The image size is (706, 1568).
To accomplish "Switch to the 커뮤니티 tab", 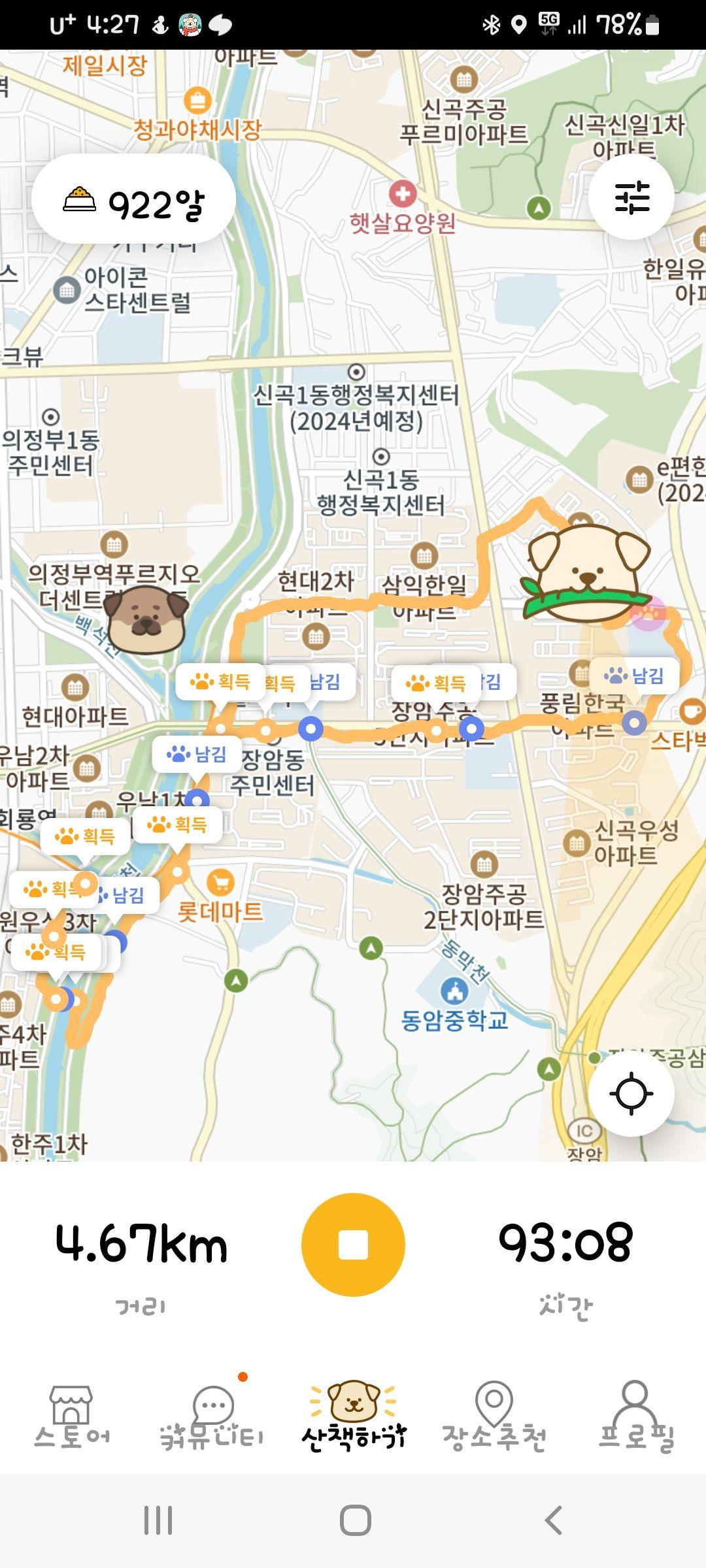I will (x=212, y=1415).
